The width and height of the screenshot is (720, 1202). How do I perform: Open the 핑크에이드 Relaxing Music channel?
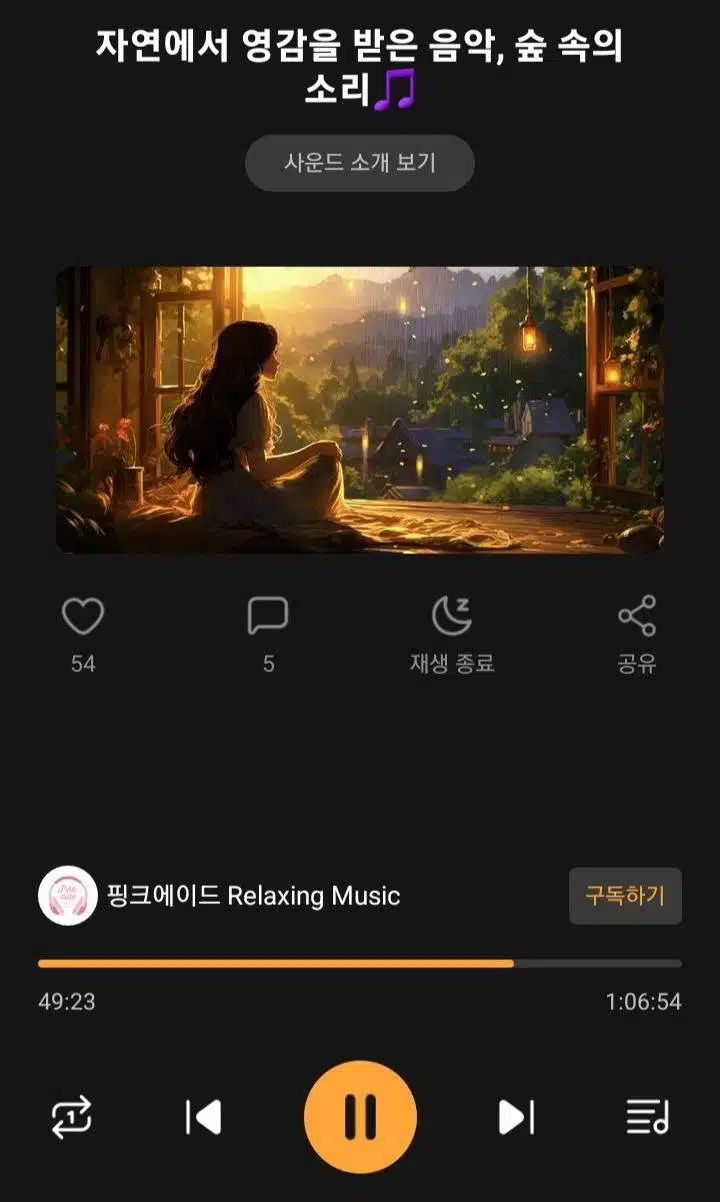pos(220,896)
